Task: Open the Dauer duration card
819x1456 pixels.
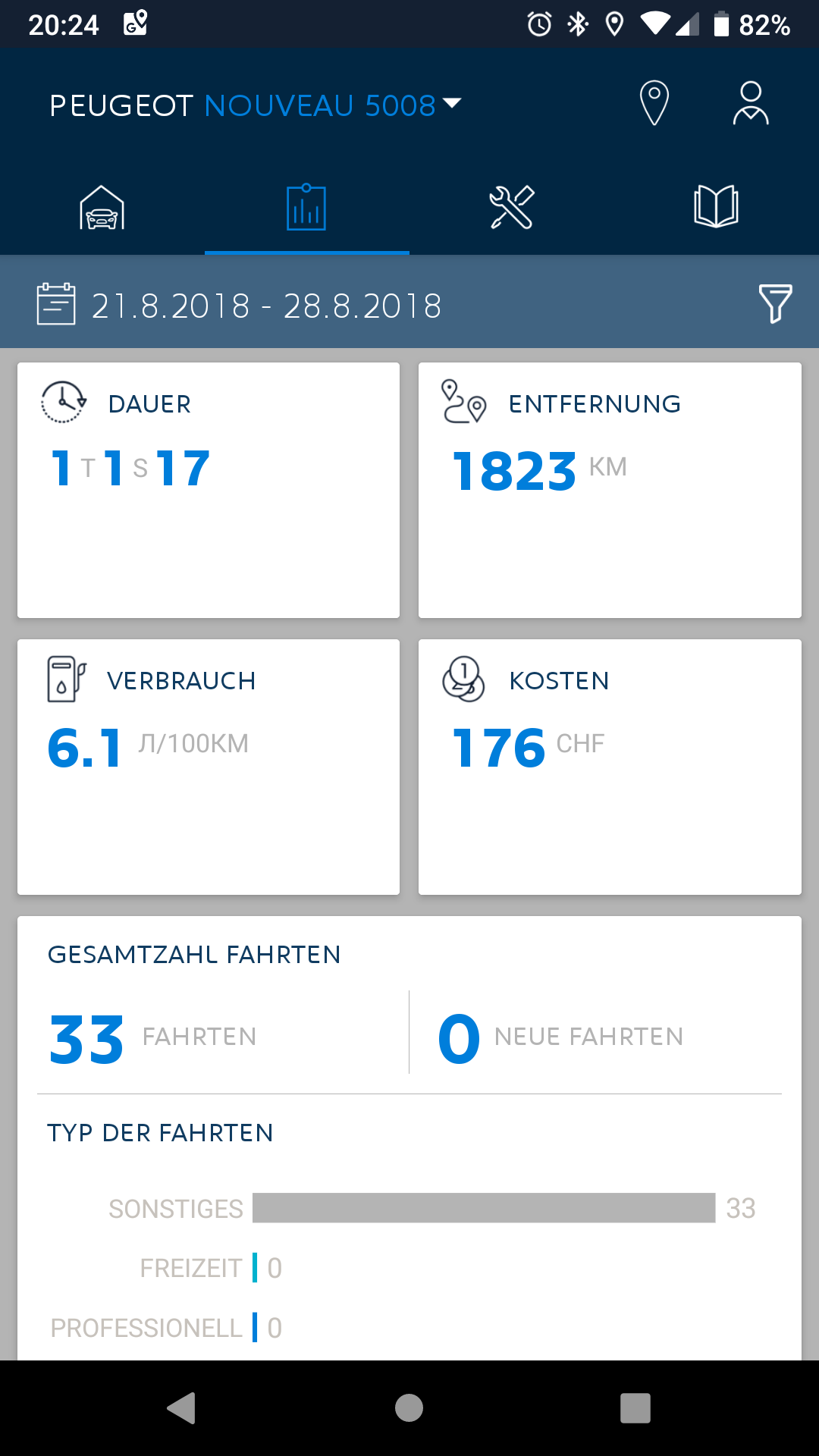Action: pyautogui.click(x=209, y=490)
